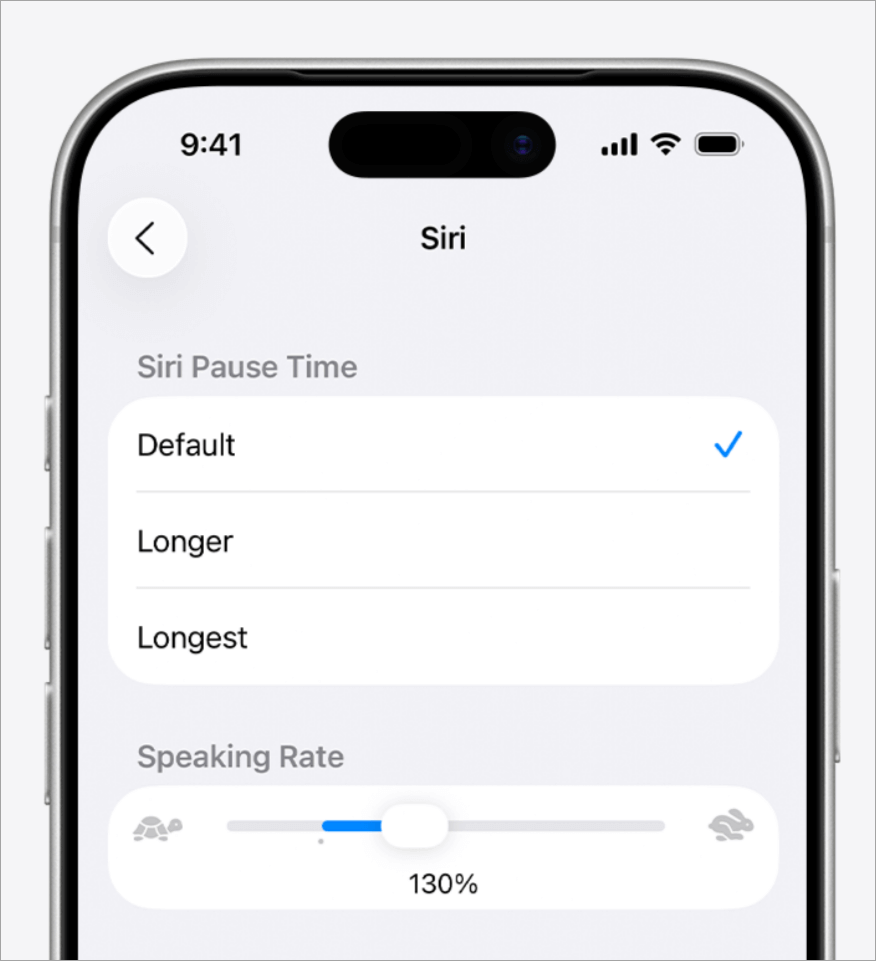
Task: Tap the back chevron to leave Siri settings
Action: click(x=146, y=238)
